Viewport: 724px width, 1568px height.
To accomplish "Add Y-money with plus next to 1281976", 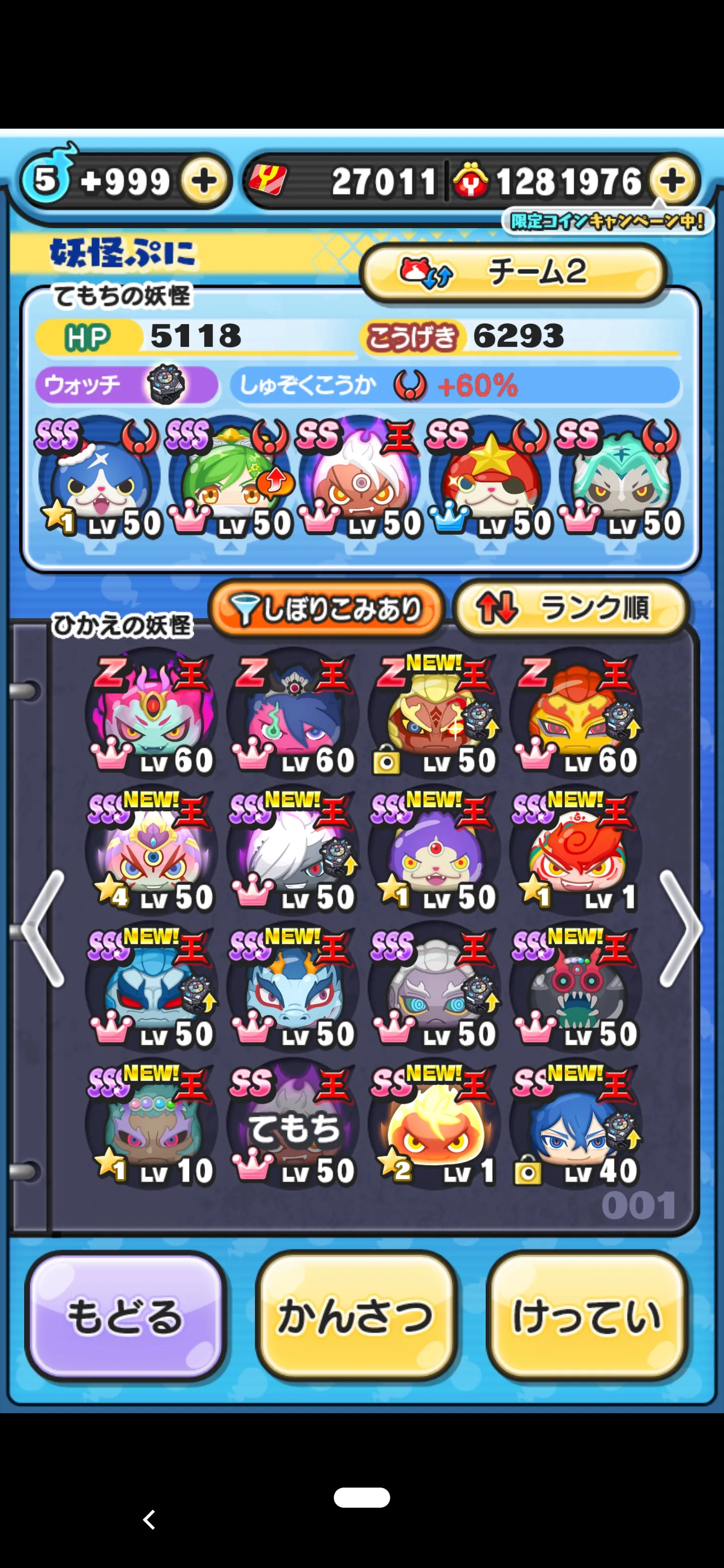I will point(673,180).
